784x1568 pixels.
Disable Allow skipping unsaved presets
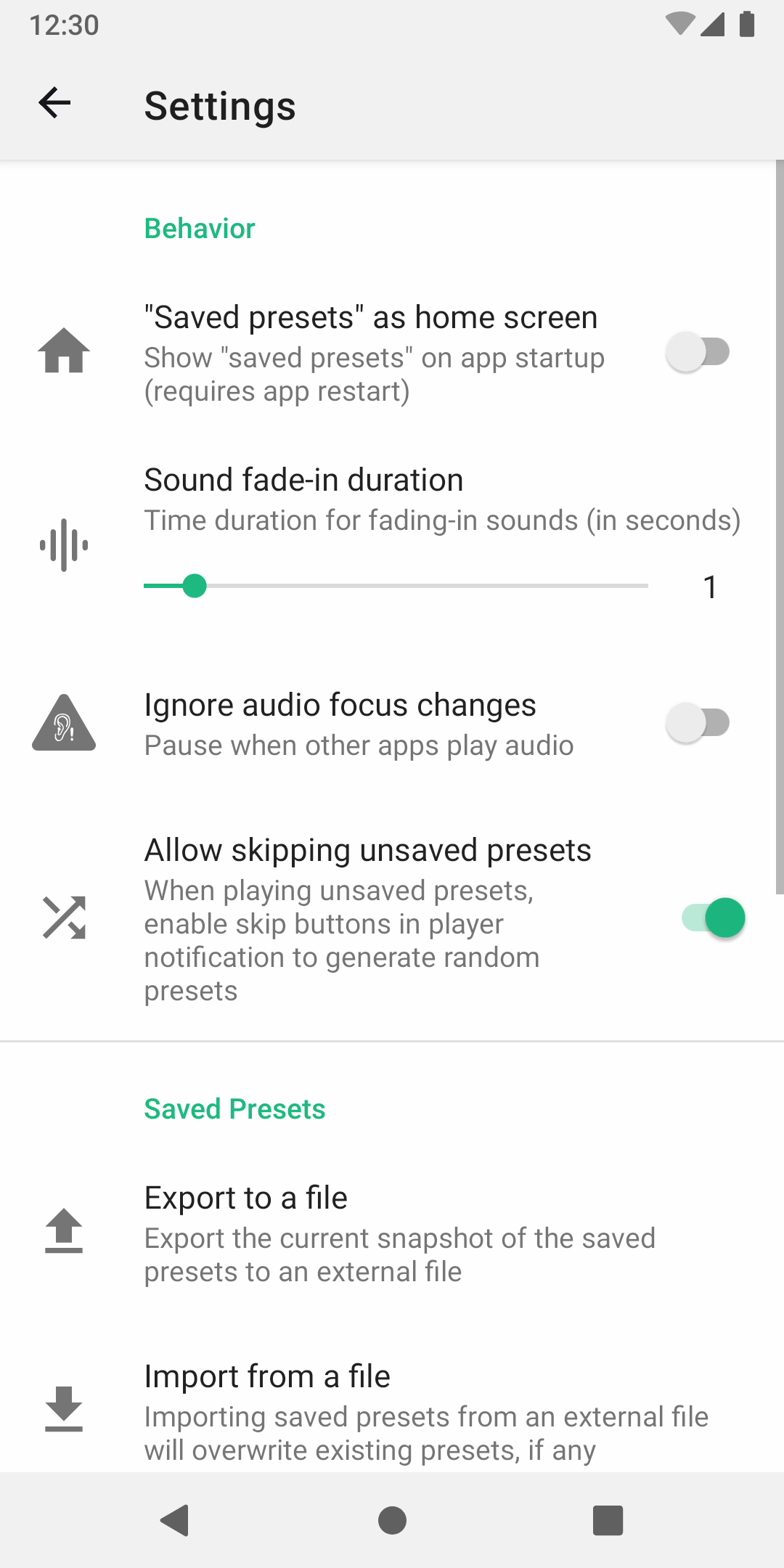tap(714, 918)
